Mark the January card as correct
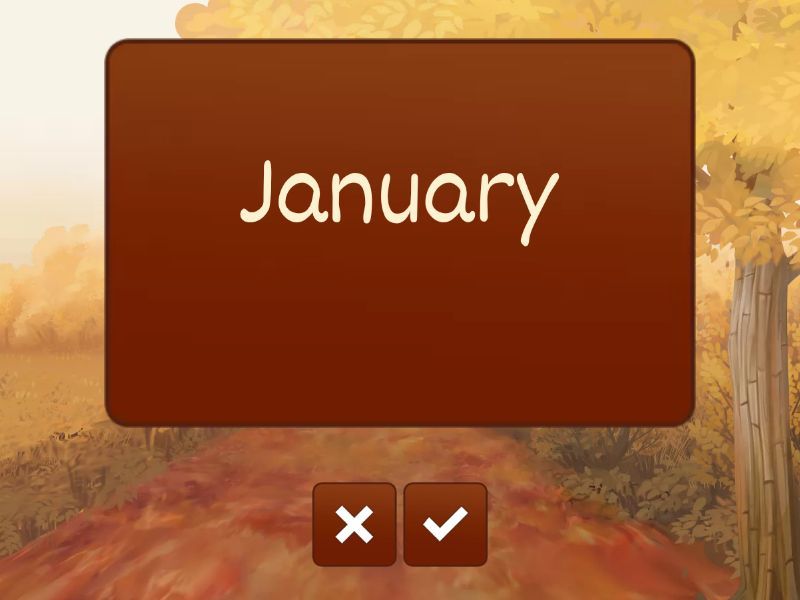Image resolution: width=800 pixels, height=600 pixels. 445,524
